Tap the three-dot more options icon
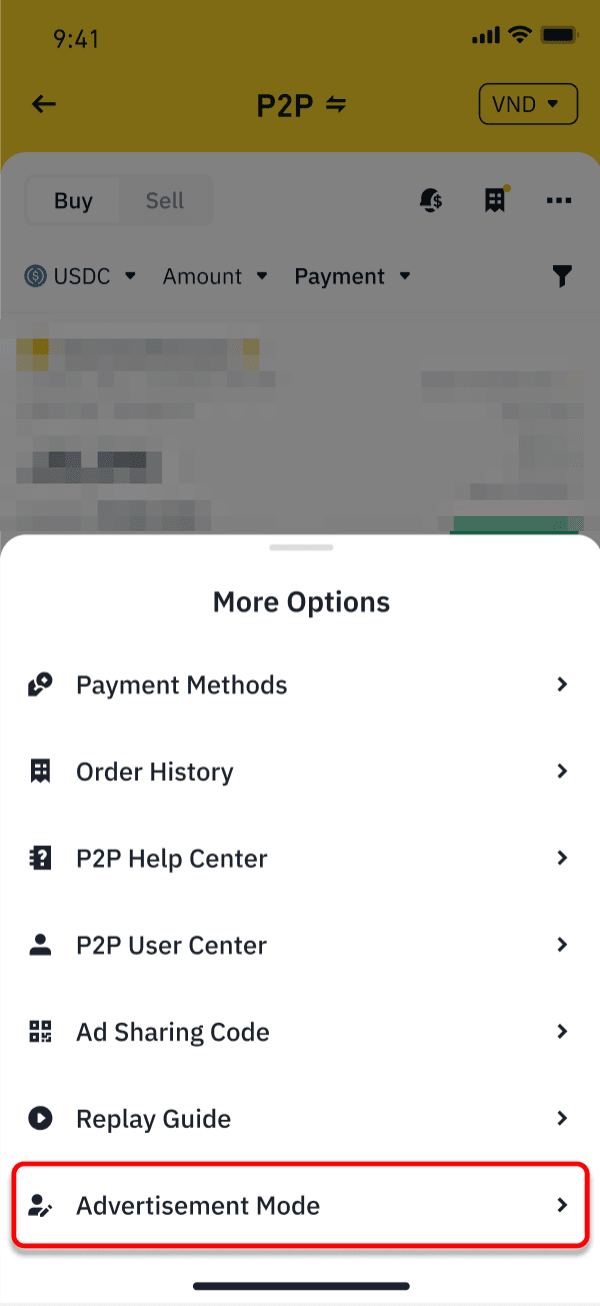 559,200
